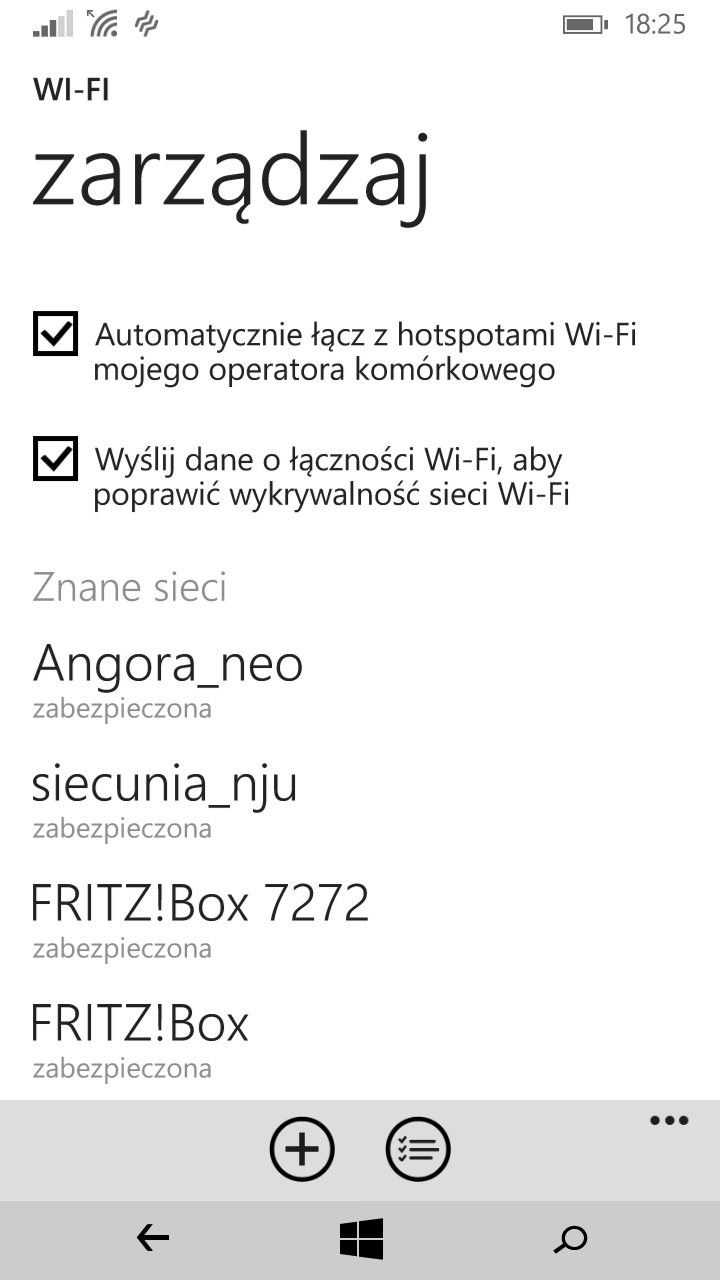Open the plain FRITZ!Box network entry
Image resolution: width=720 pixels, height=1280 pixels.
coord(140,1038)
